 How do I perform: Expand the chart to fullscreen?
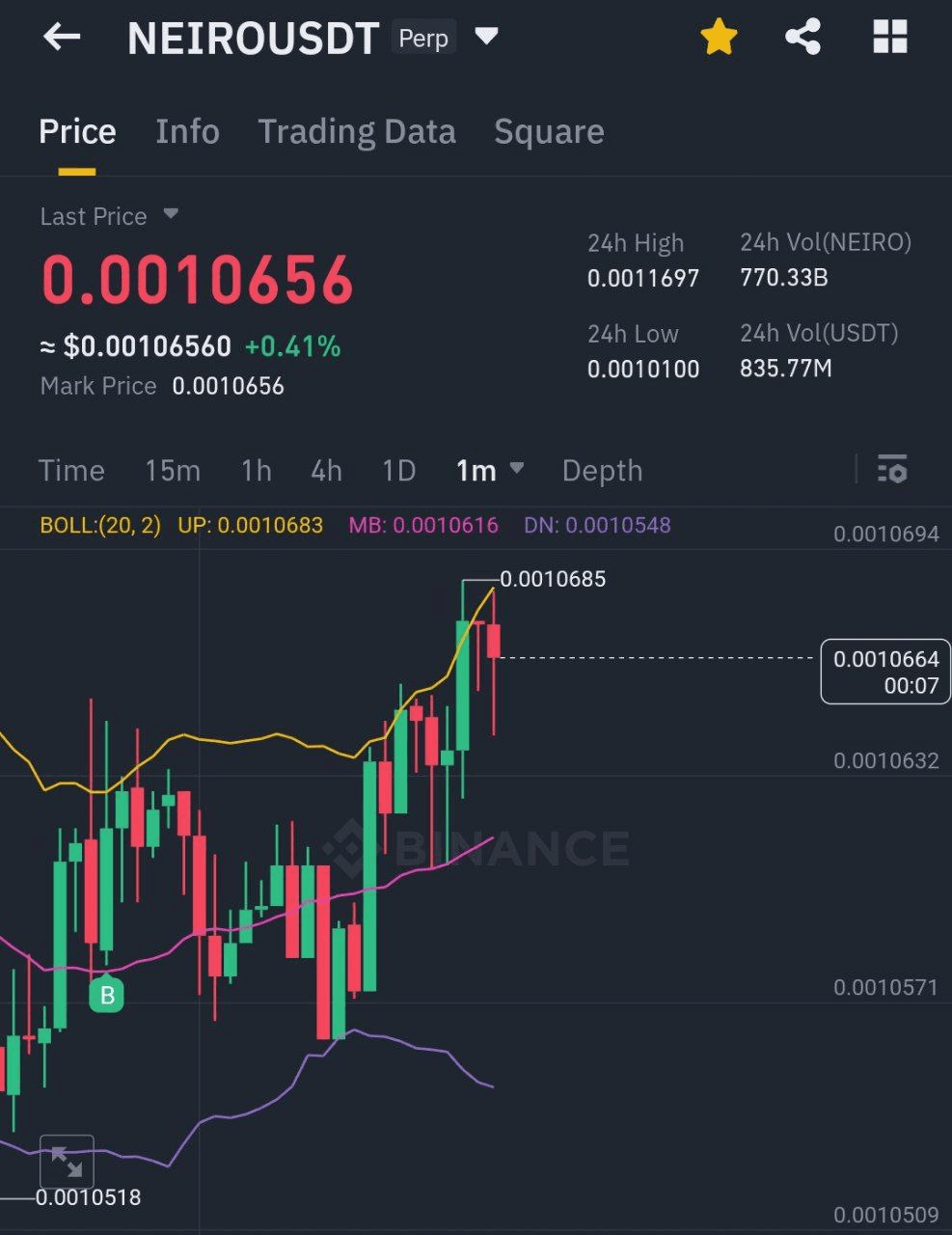tap(67, 1162)
